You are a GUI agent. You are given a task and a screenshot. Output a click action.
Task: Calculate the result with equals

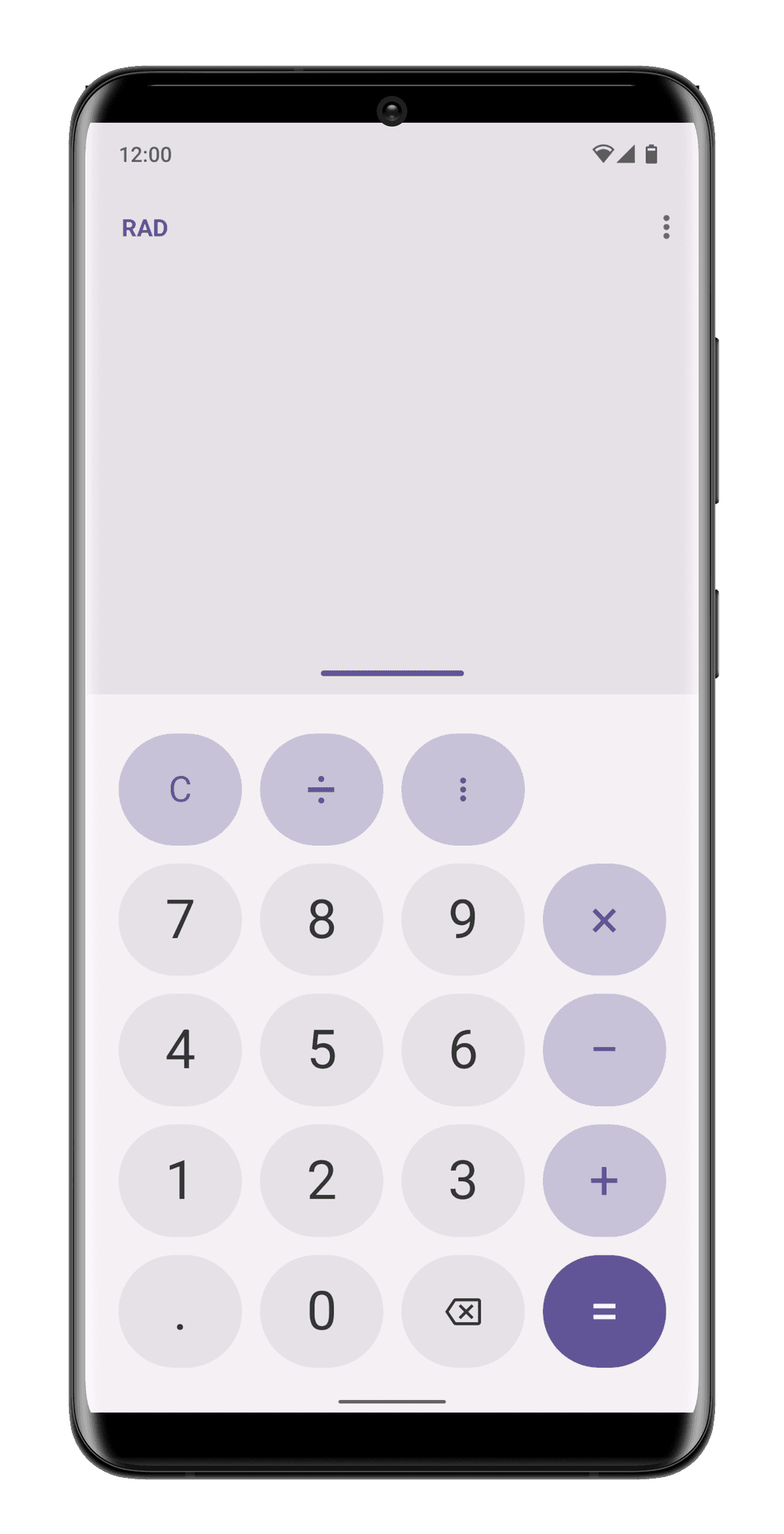604,1311
